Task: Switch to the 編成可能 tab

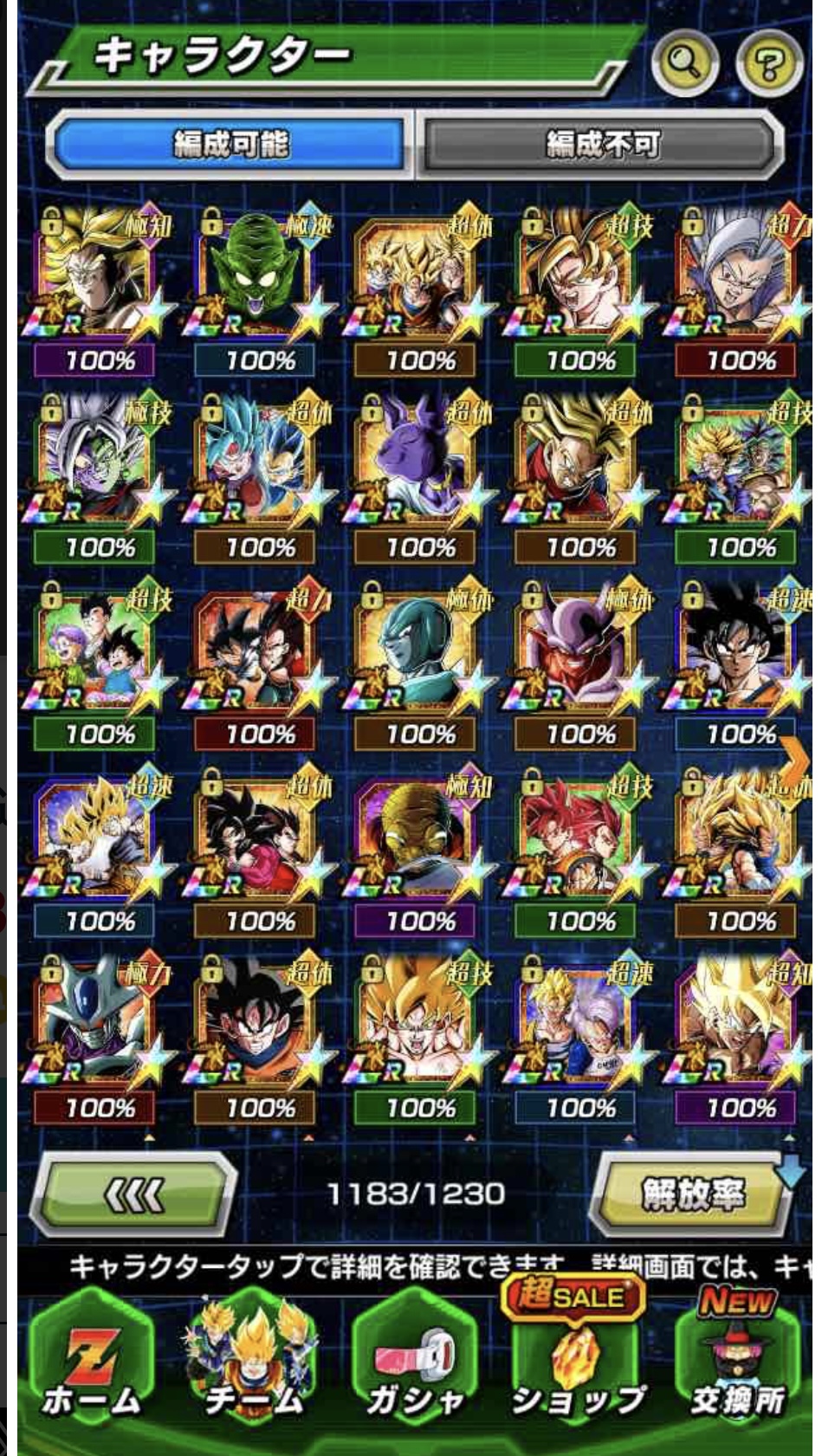Action: pyautogui.click(x=230, y=144)
